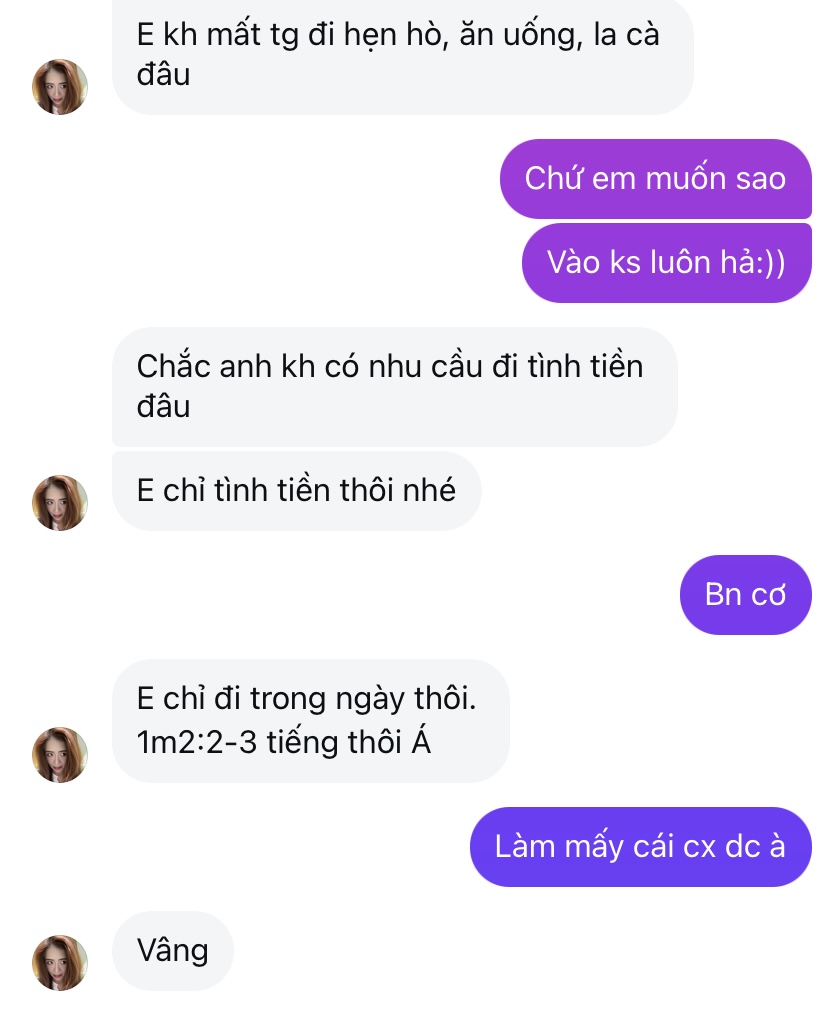Open sender's avatar beside 'la cà đâu' message
Image resolution: width=828 pixels, height=1015 pixels.
[60, 87]
